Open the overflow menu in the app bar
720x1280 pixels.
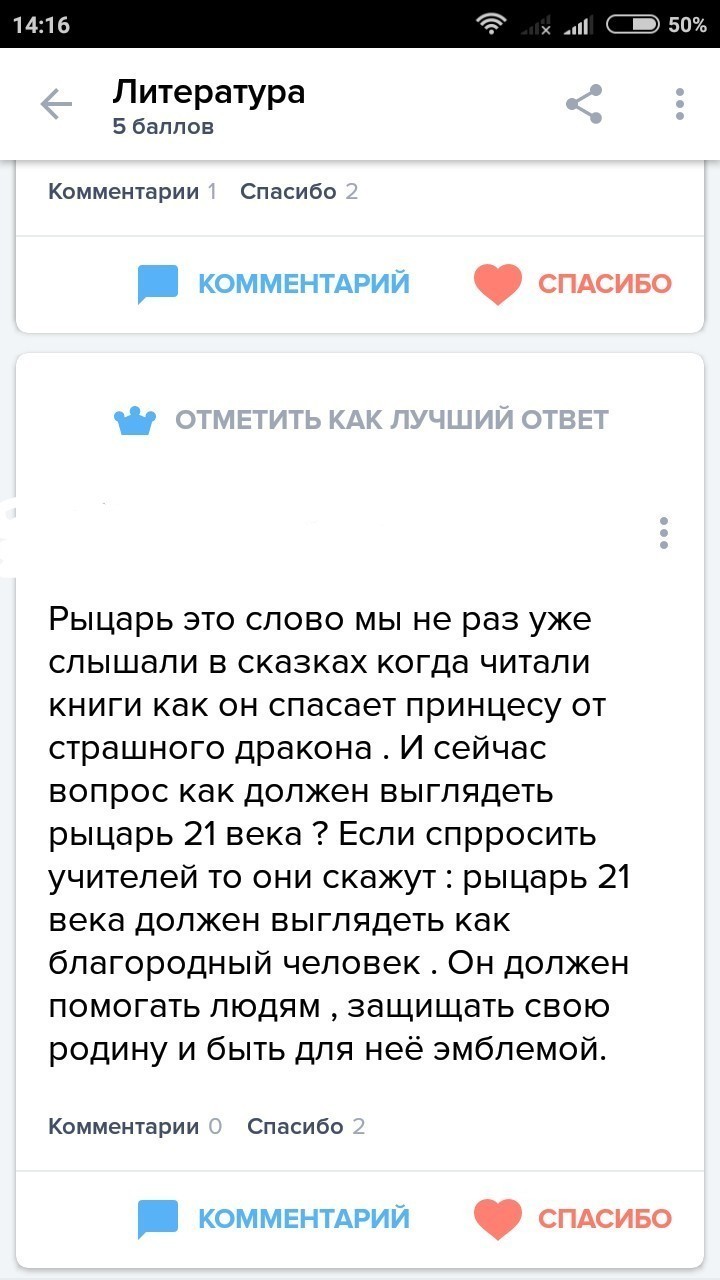(x=679, y=104)
